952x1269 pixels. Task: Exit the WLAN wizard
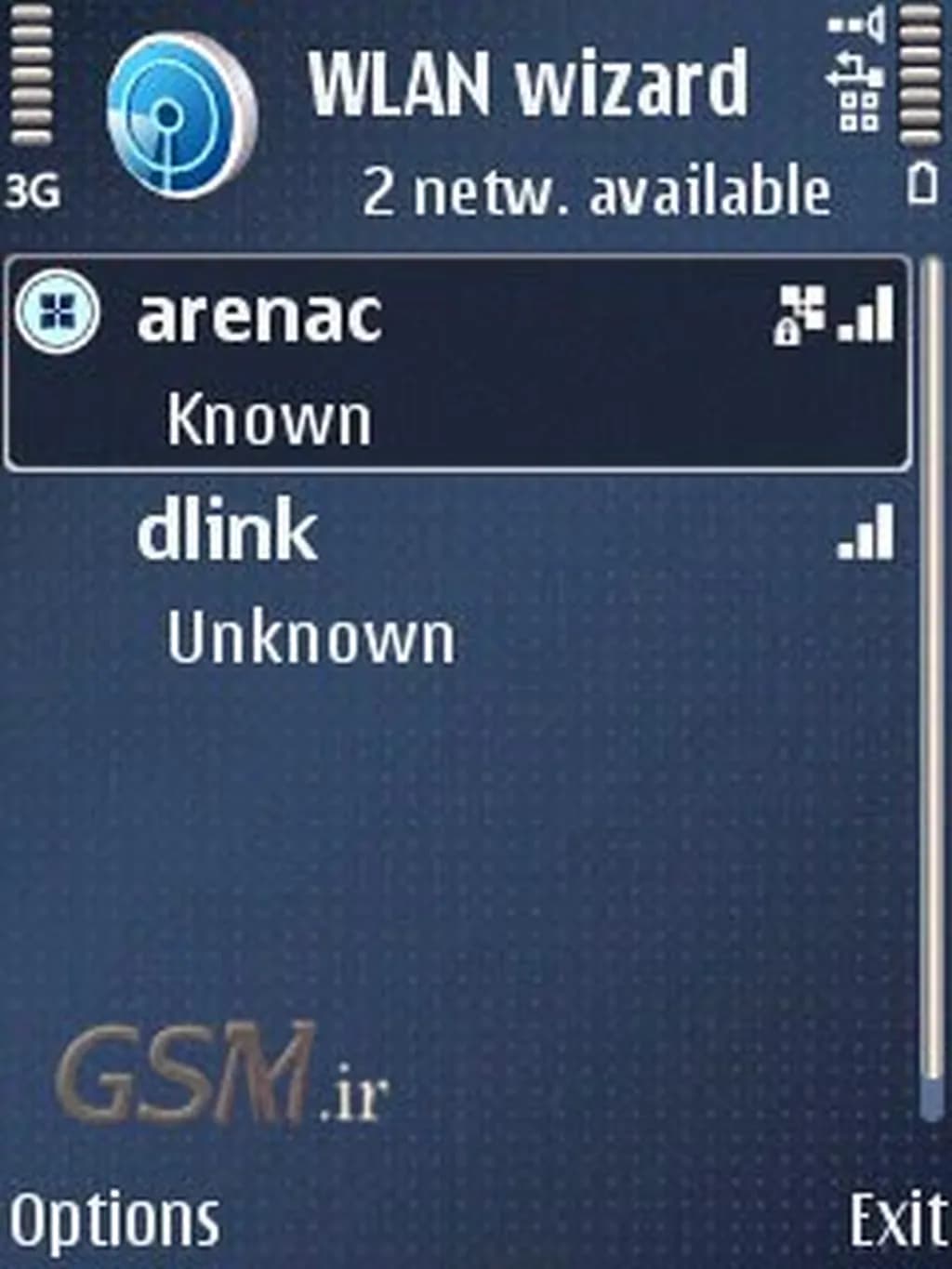[896, 1220]
